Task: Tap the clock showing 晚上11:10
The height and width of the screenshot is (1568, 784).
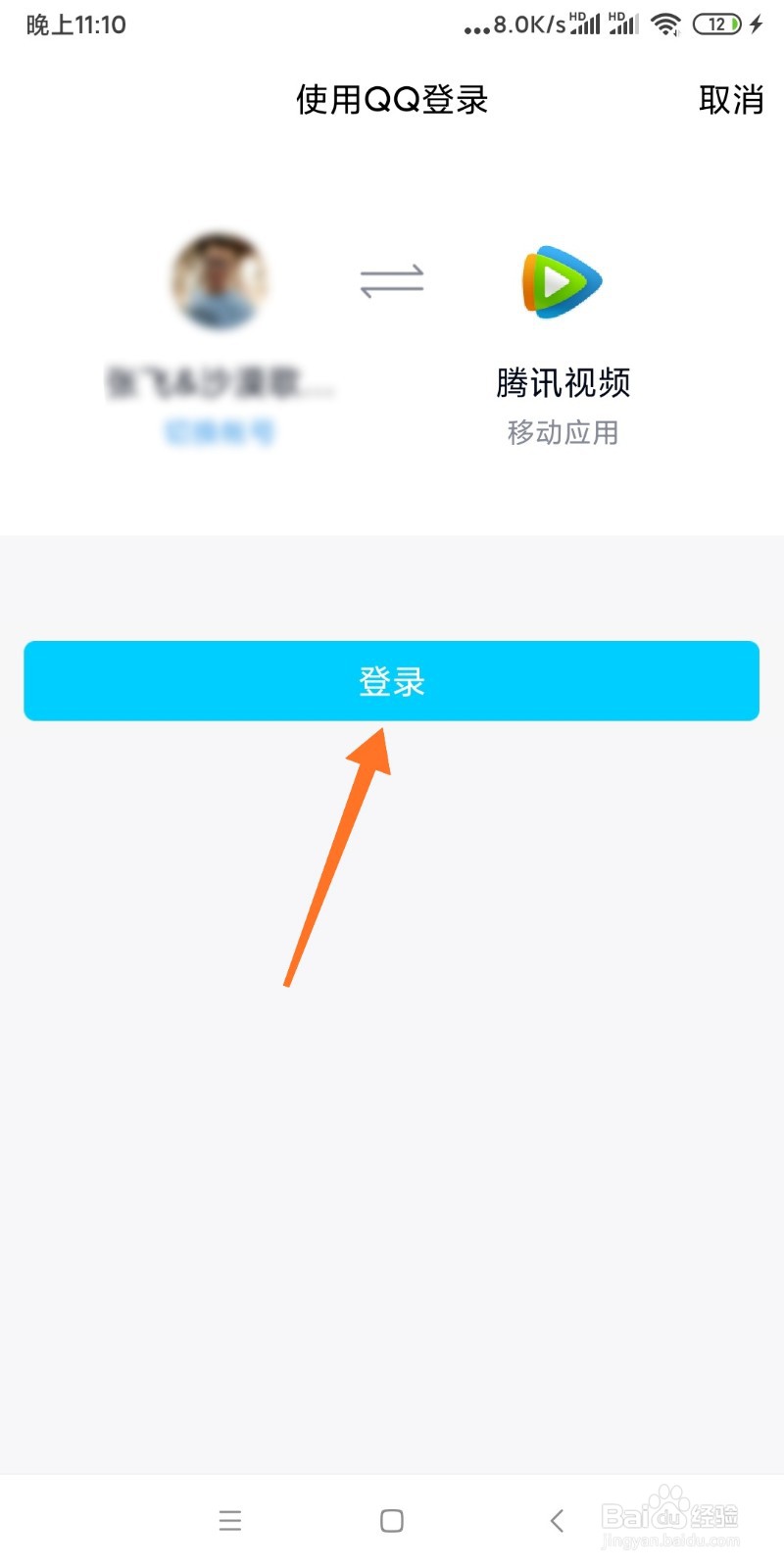Action: tap(75, 24)
